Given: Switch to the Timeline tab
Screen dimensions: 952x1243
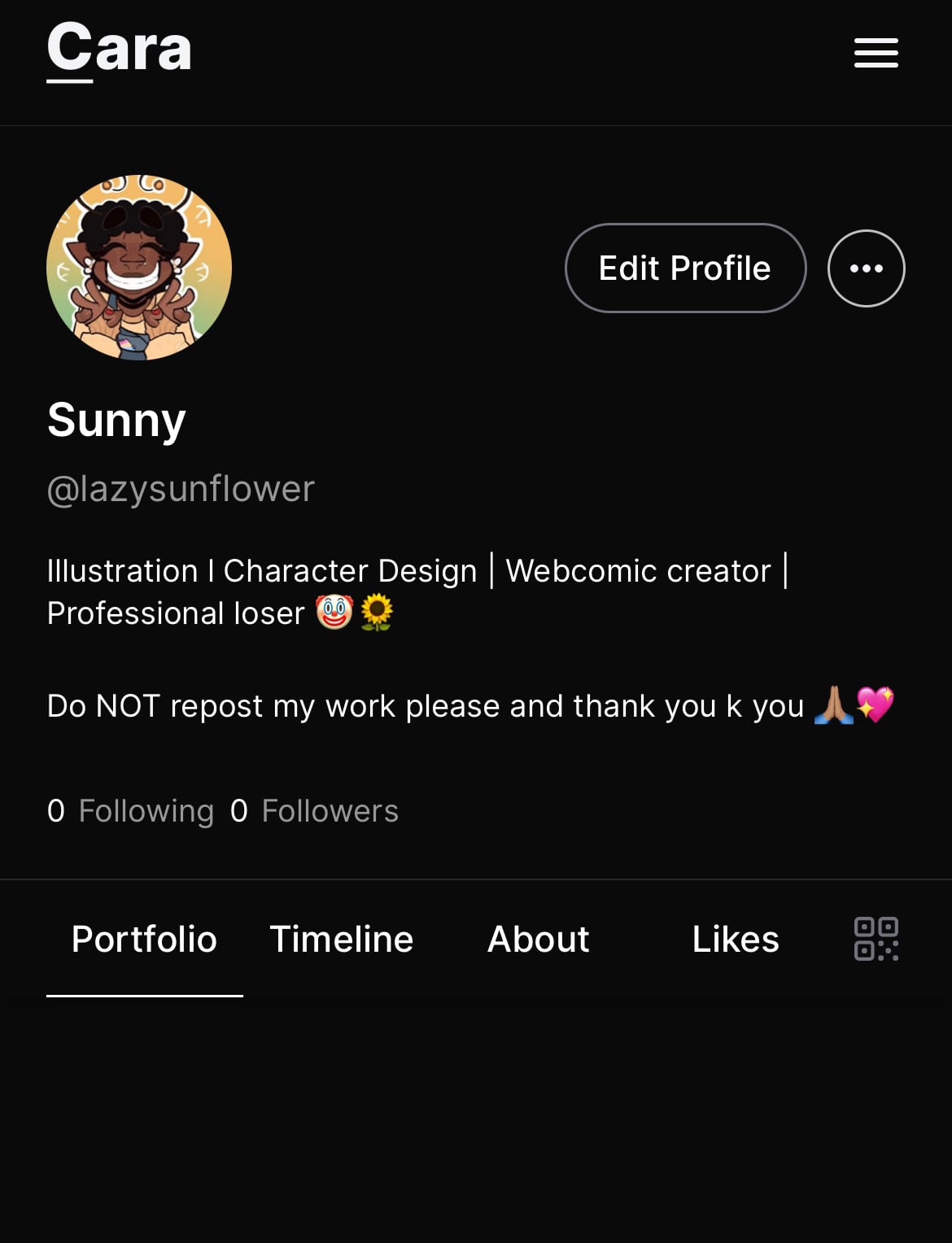Looking at the screenshot, I should (341, 940).
